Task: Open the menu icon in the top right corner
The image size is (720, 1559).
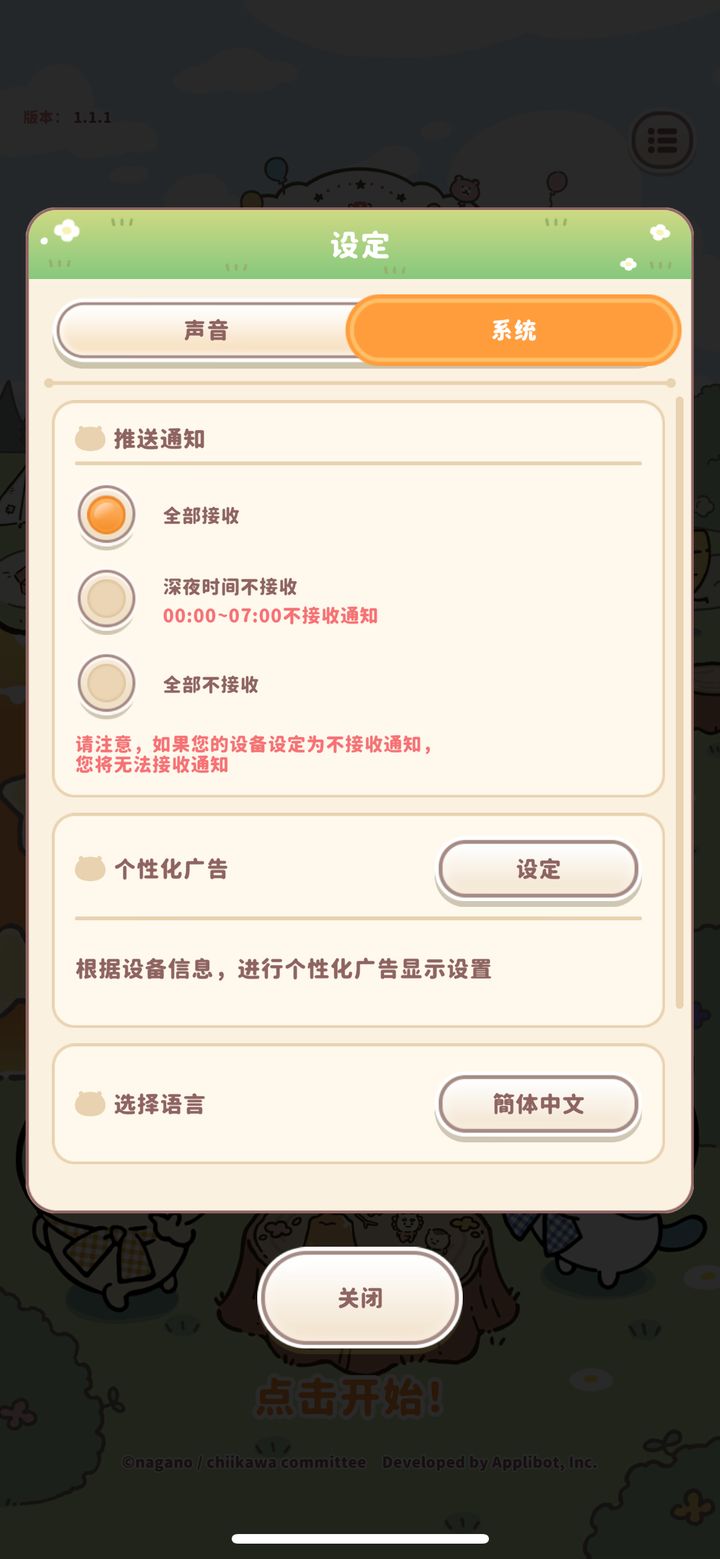Action: click(661, 141)
